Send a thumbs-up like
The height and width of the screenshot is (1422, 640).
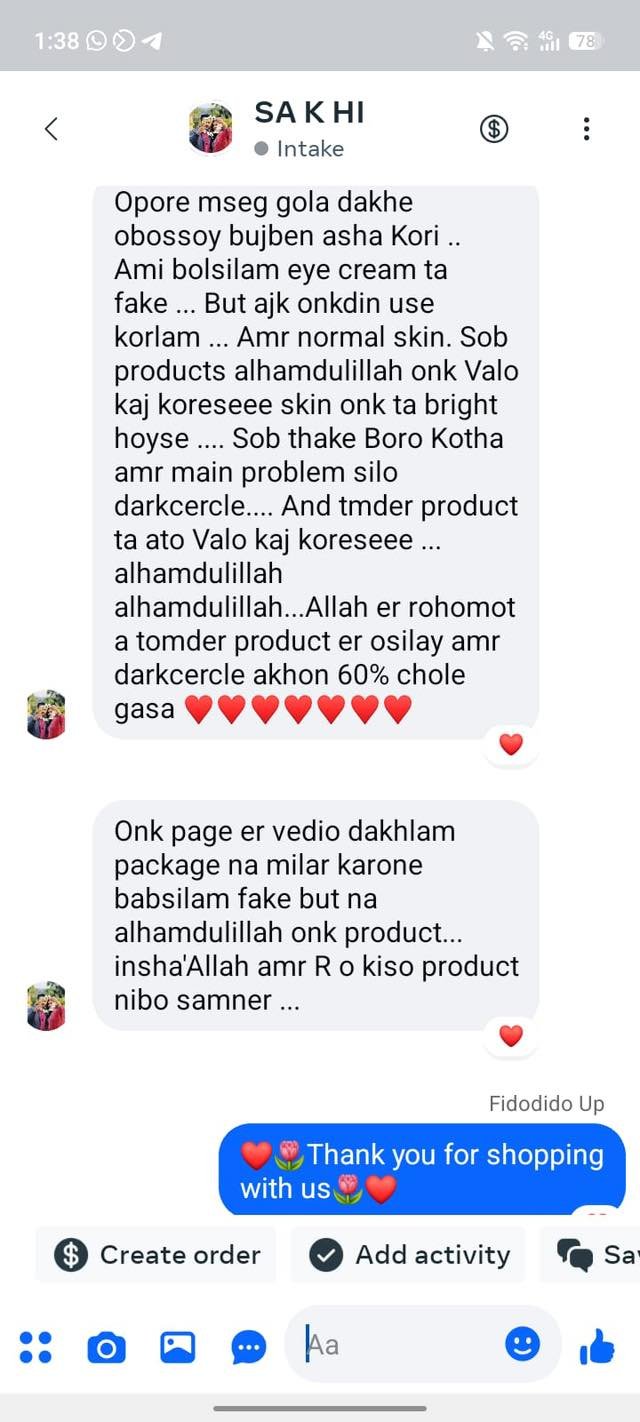(x=597, y=1348)
